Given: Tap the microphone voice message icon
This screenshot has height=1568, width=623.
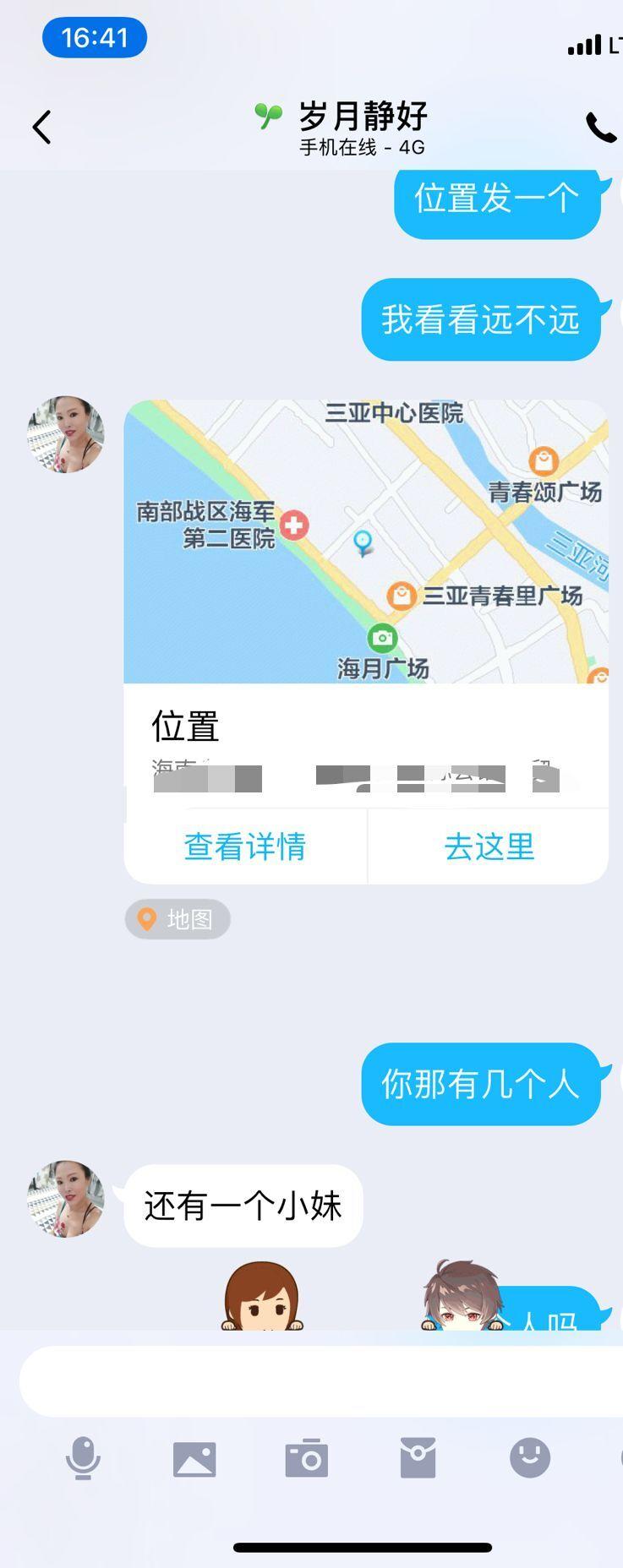Looking at the screenshot, I should tap(83, 1459).
